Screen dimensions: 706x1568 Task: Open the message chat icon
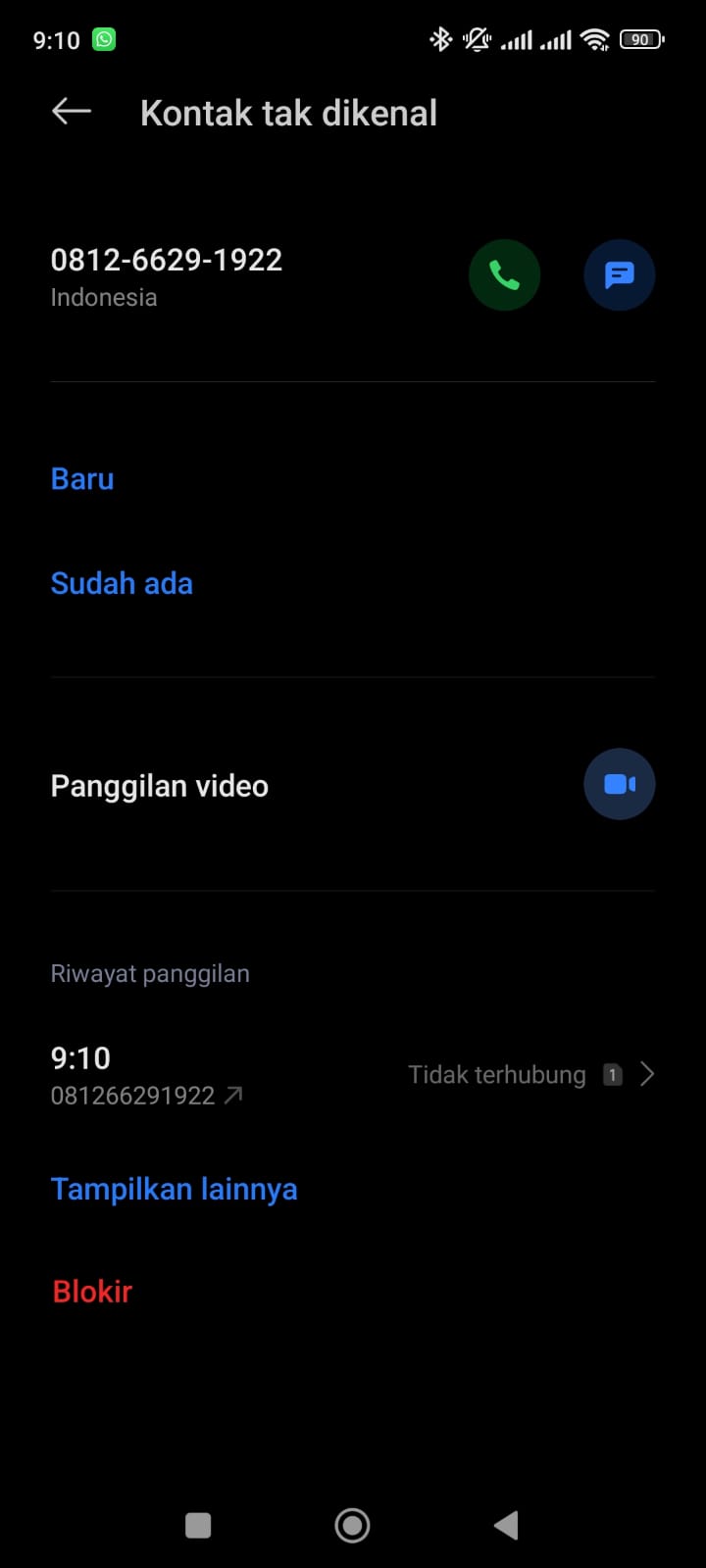tap(619, 274)
